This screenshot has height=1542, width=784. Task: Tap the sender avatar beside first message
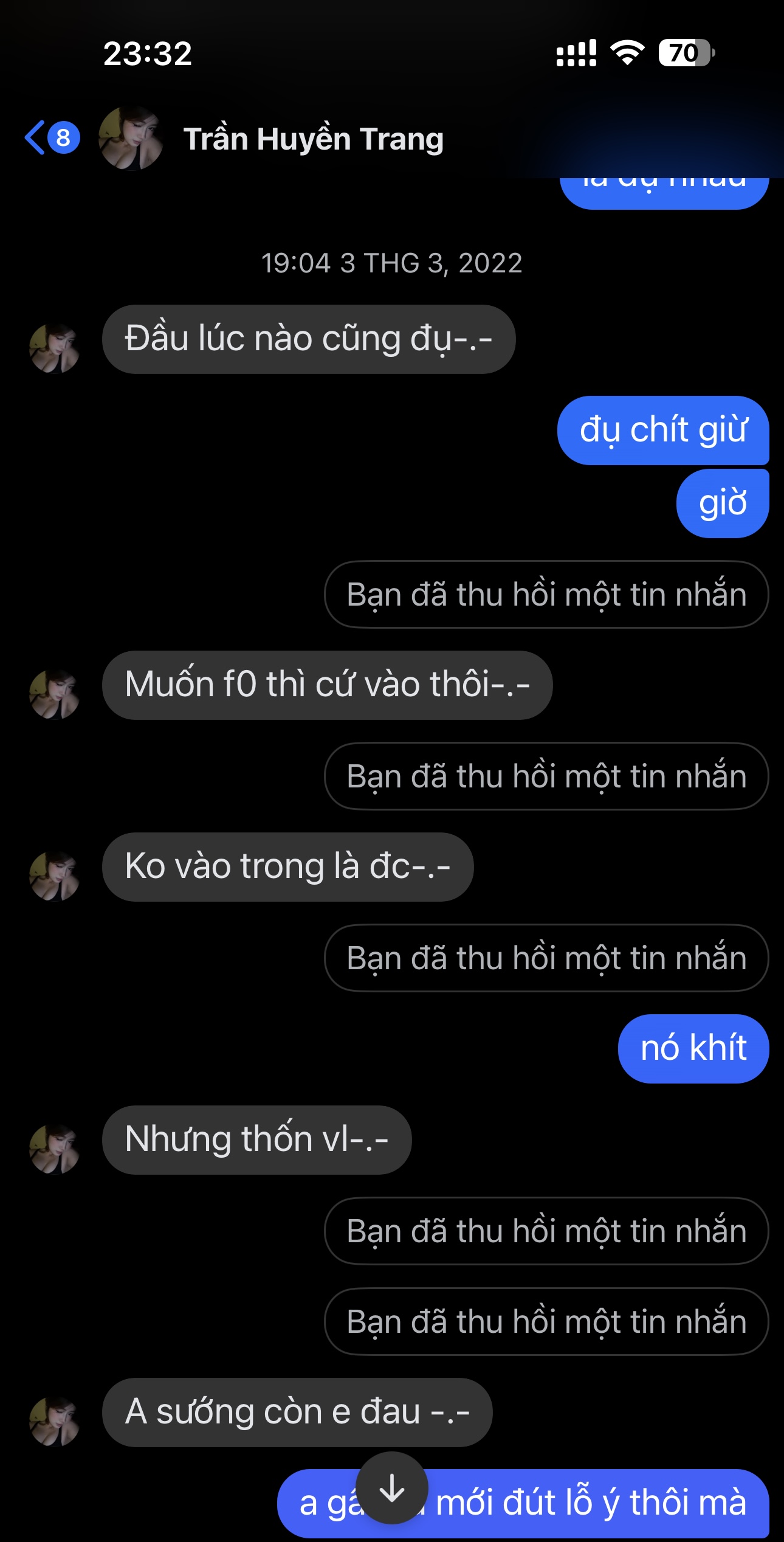tap(55, 348)
